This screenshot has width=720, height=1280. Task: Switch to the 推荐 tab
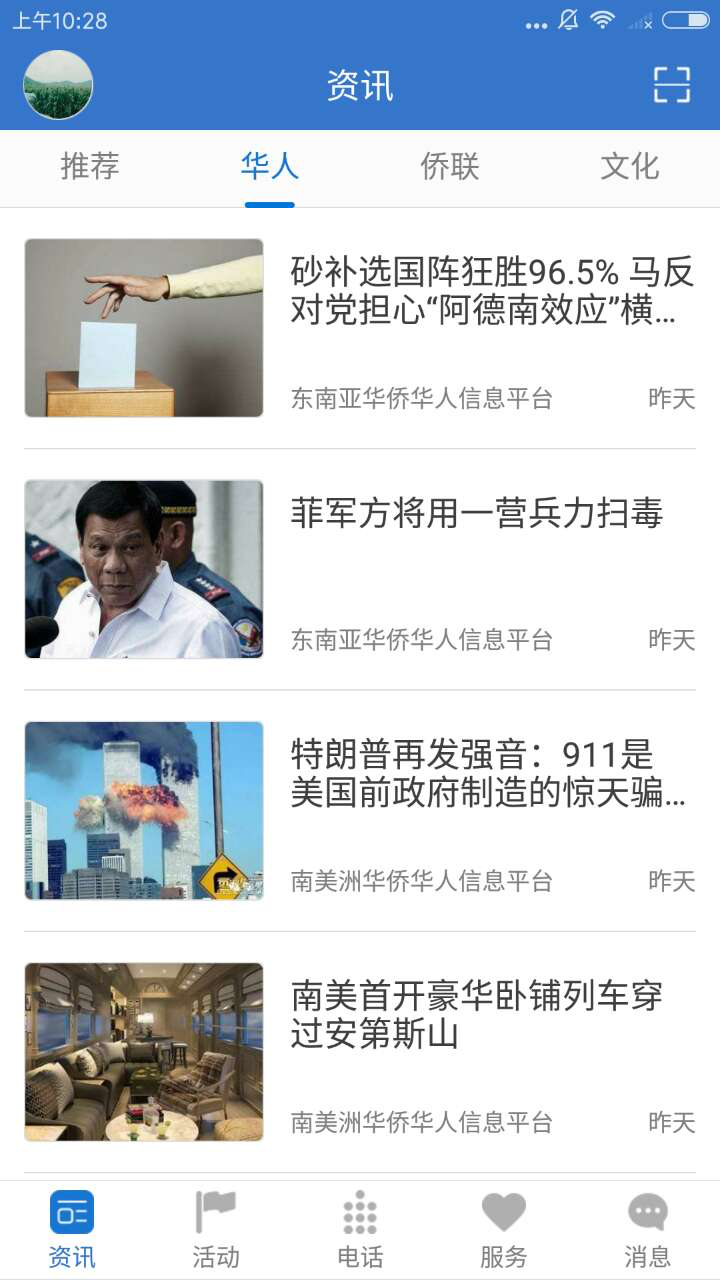point(89,167)
